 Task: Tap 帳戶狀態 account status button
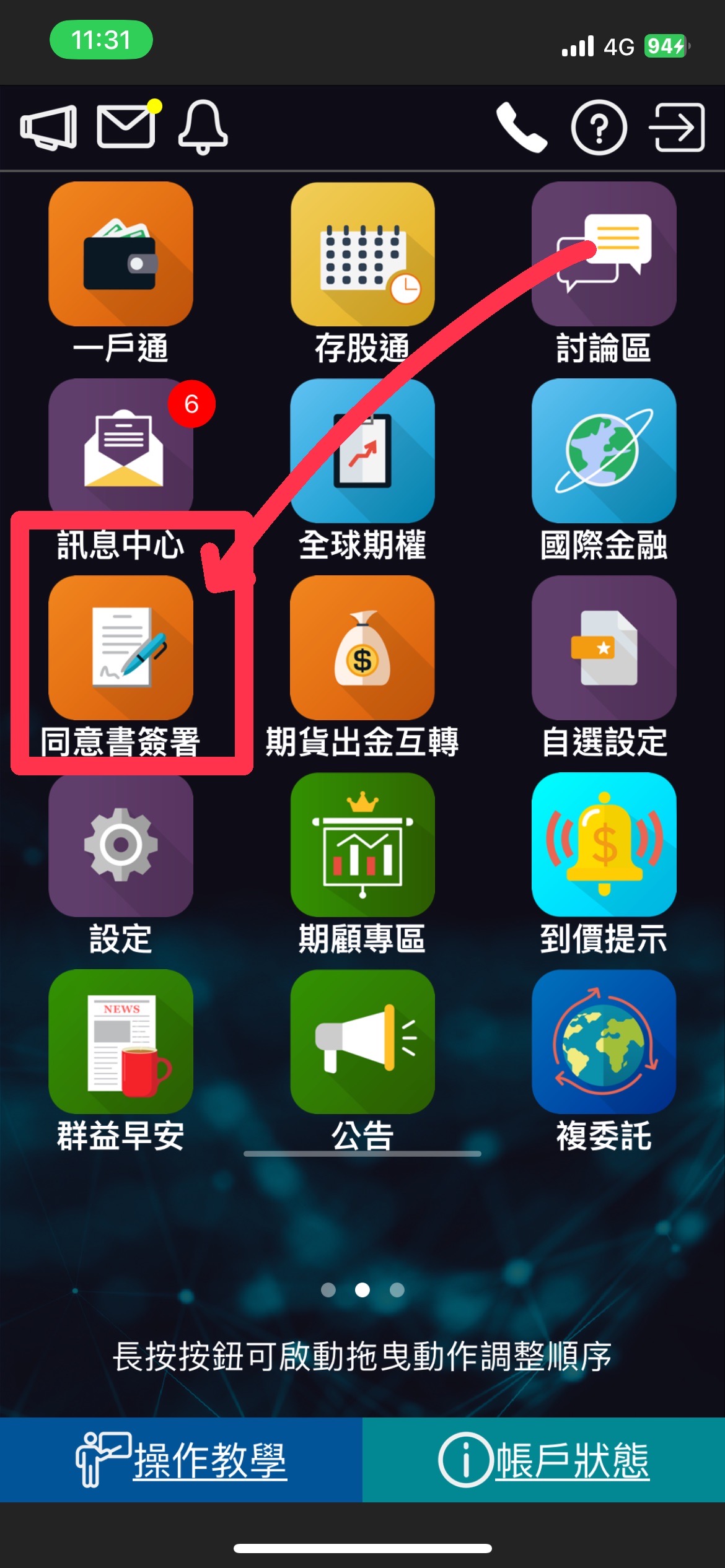pyautogui.click(x=544, y=1460)
